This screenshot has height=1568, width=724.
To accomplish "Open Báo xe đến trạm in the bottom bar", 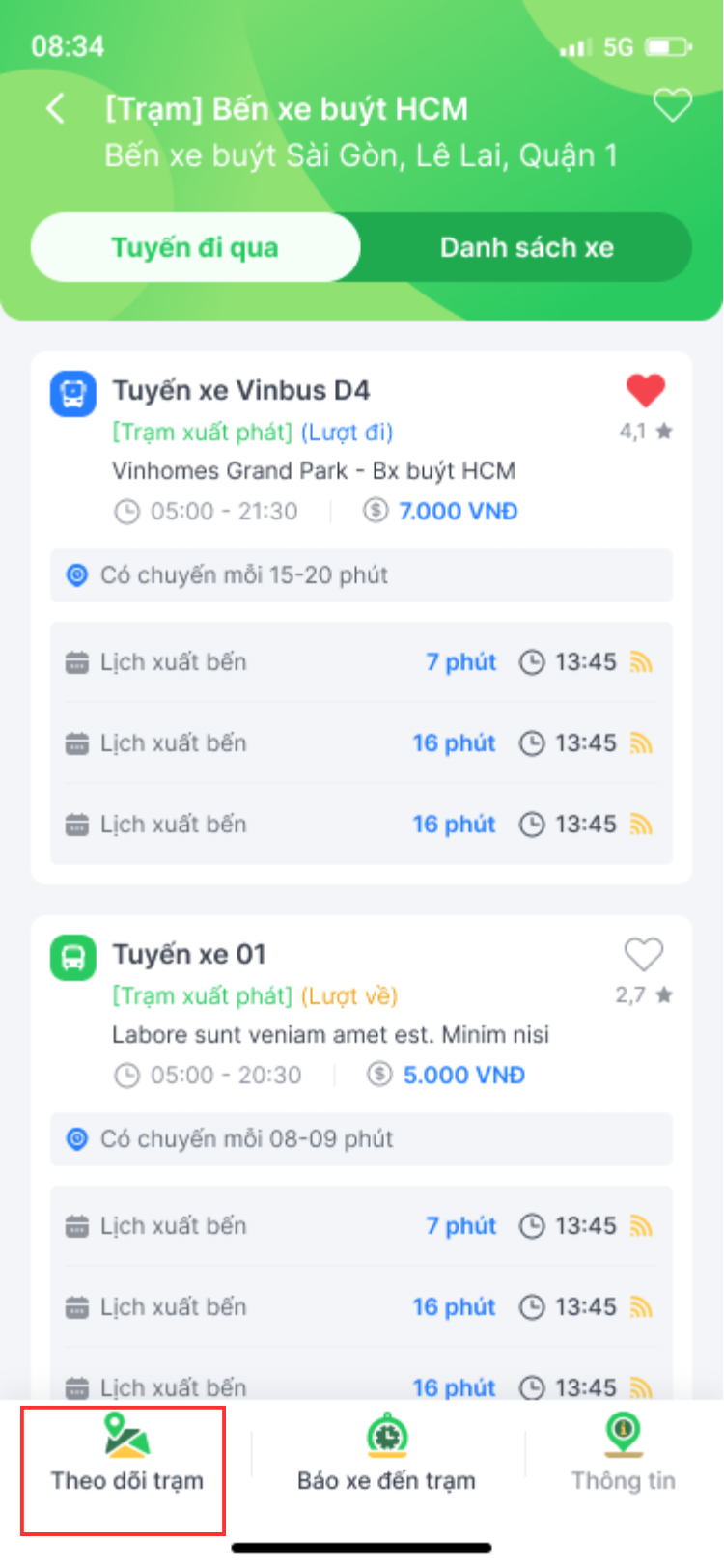I will coord(386,1453).
